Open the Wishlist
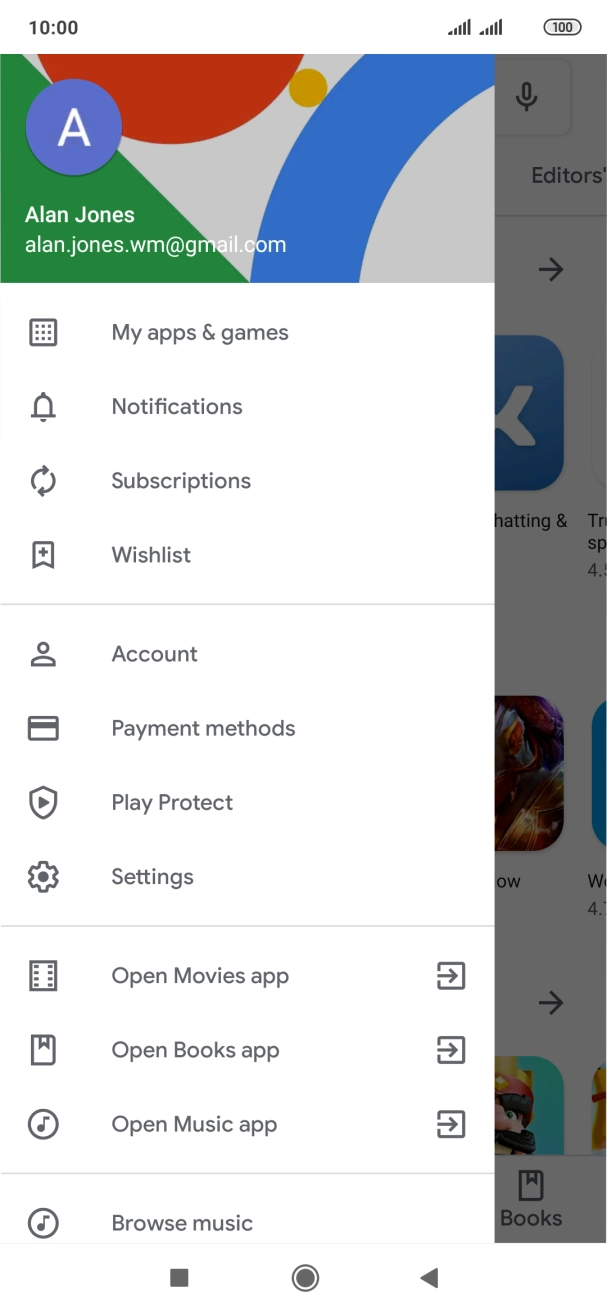The height and width of the screenshot is (1316, 607). tap(151, 555)
